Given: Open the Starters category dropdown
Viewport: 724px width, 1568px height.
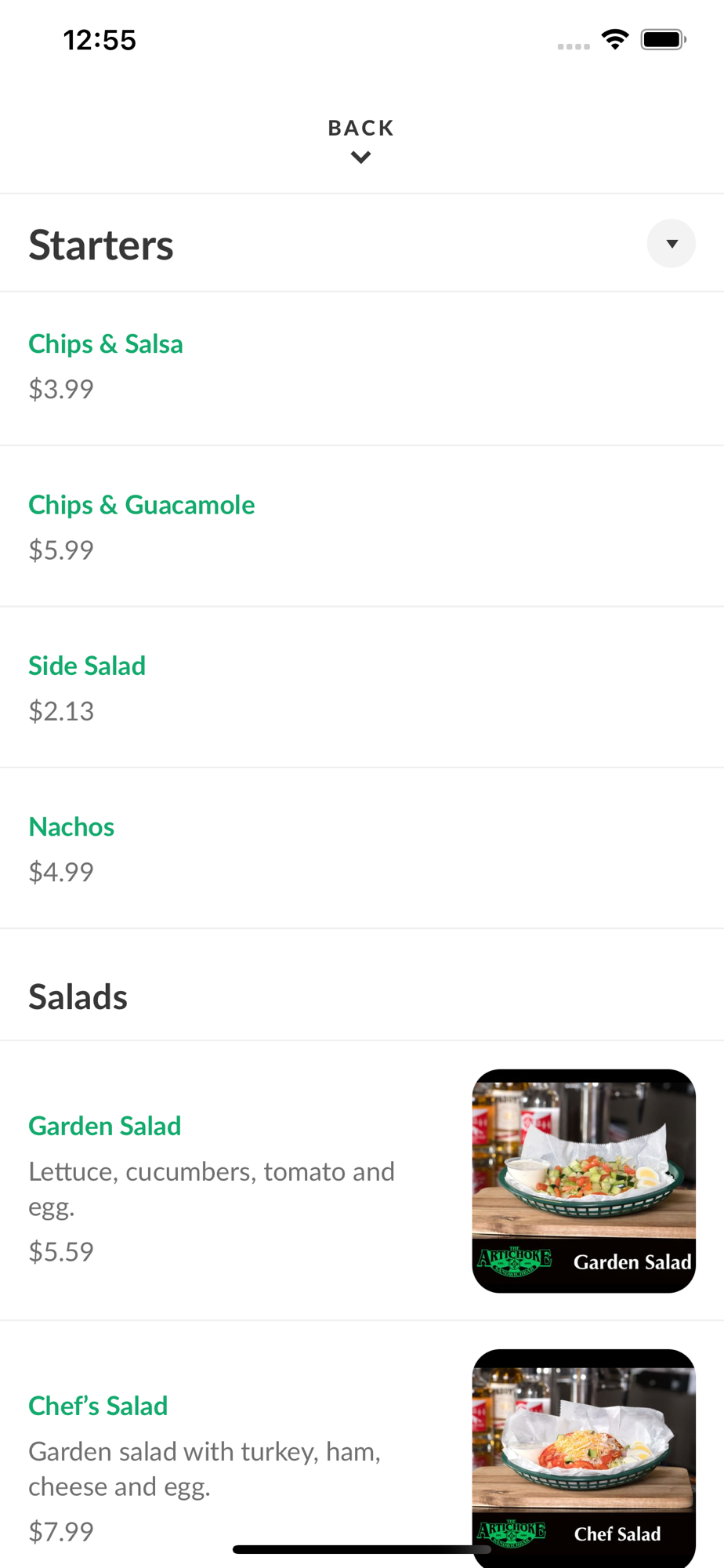Looking at the screenshot, I should pos(671,244).
